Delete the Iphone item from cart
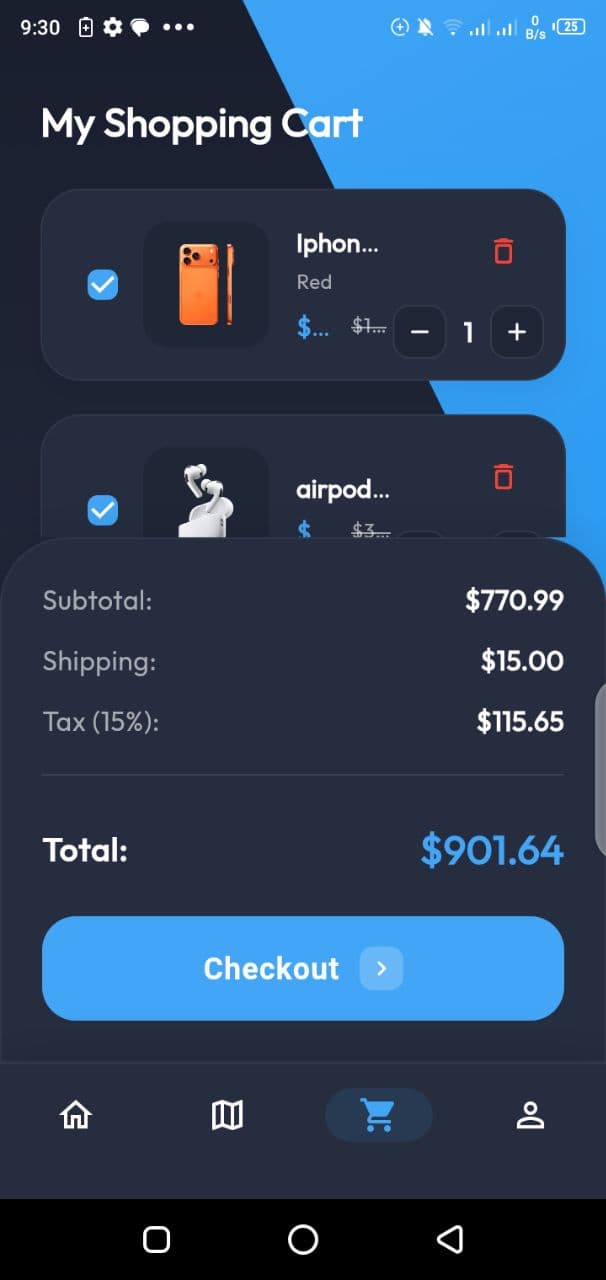Image resolution: width=606 pixels, height=1280 pixels. [503, 251]
